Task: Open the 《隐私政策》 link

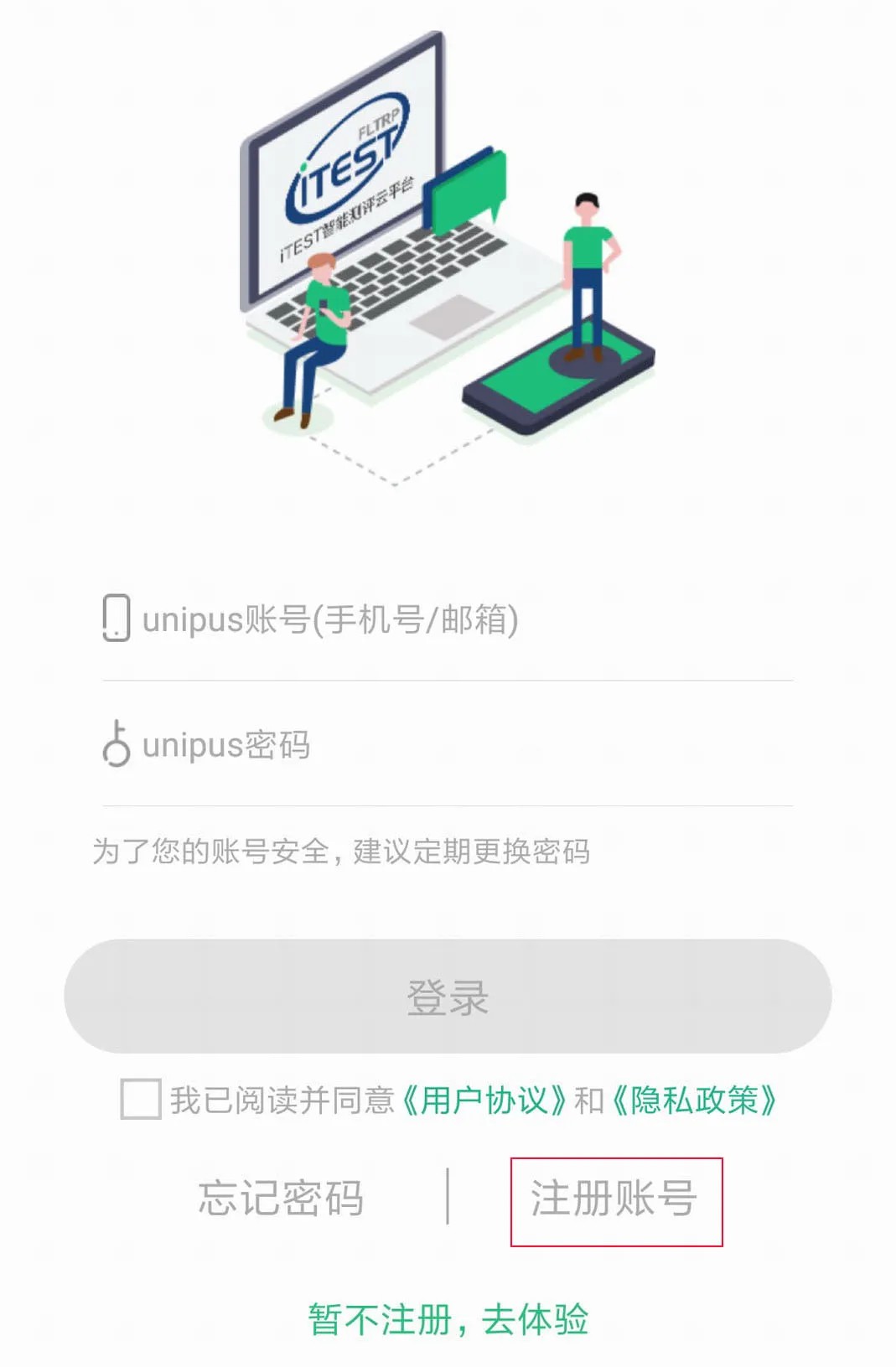Action: click(x=694, y=1100)
